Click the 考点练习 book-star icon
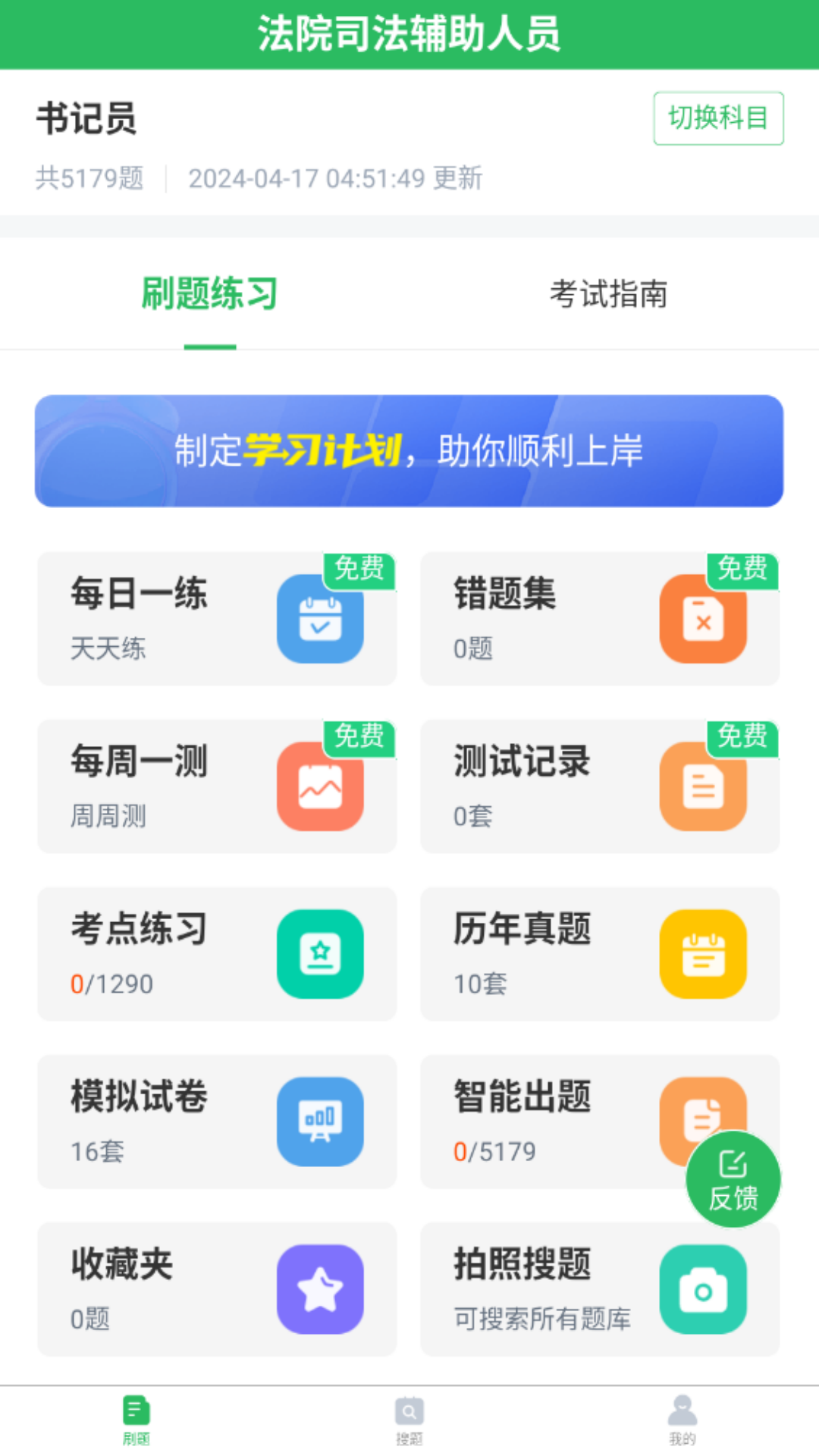The image size is (819, 1456). (x=320, y=954)
